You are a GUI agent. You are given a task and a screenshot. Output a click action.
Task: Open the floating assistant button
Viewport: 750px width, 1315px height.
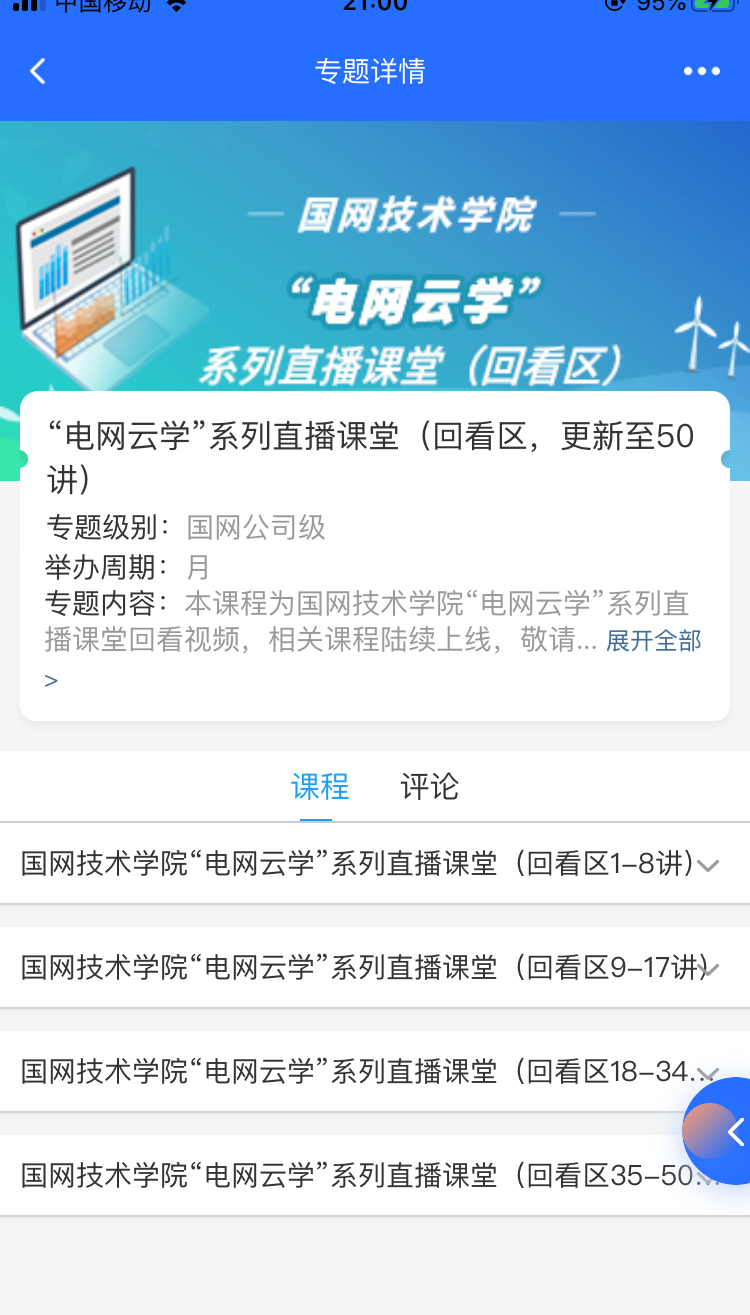(x=717, y=1131)
